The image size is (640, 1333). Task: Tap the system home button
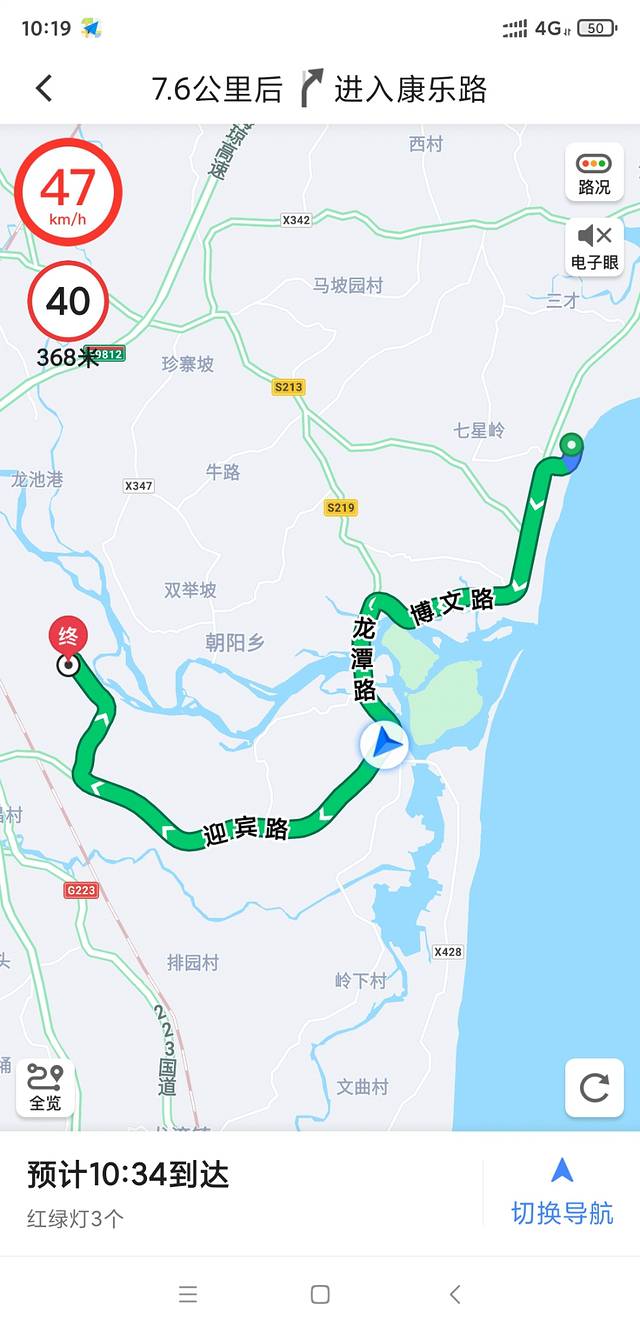320,1295
